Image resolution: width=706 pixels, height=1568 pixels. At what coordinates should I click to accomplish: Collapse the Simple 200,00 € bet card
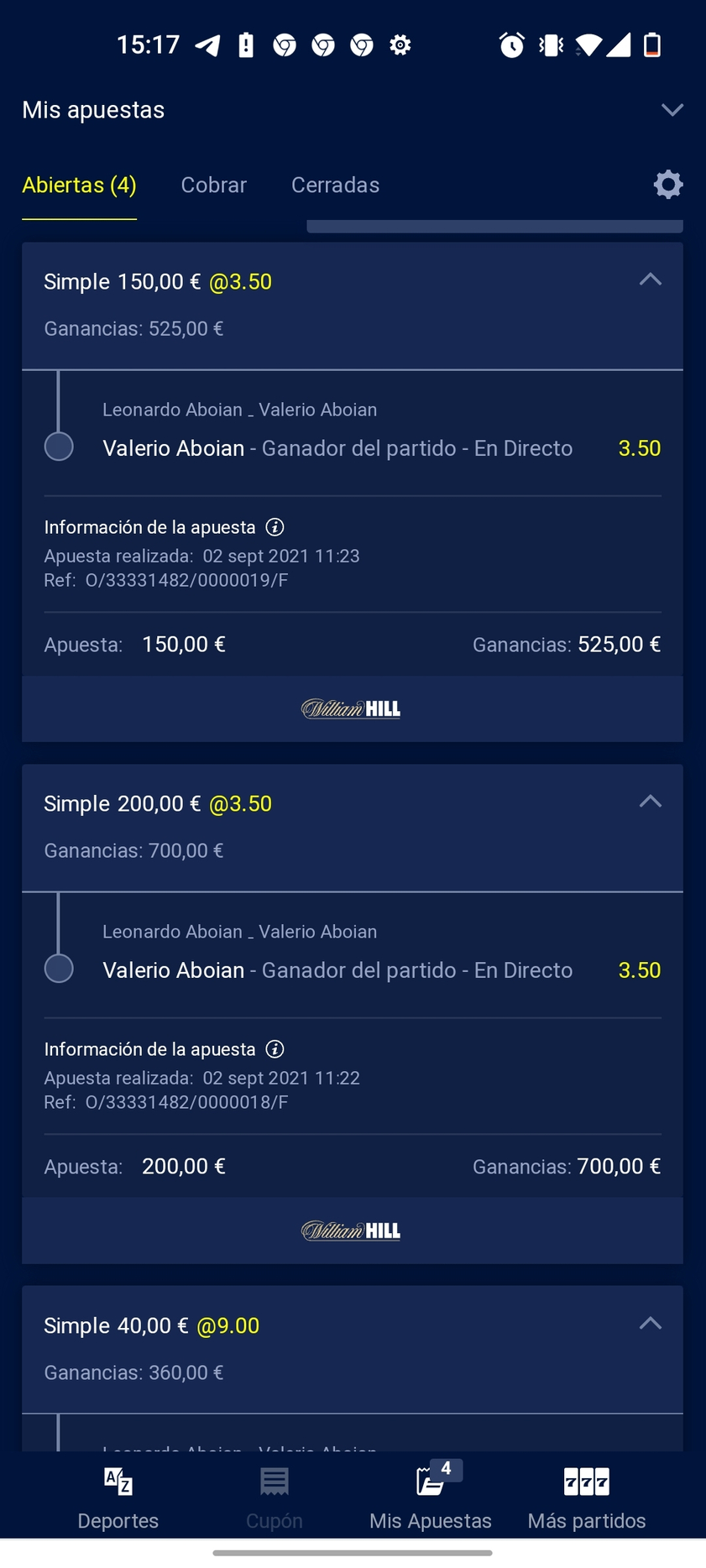(x=651, y=802)
